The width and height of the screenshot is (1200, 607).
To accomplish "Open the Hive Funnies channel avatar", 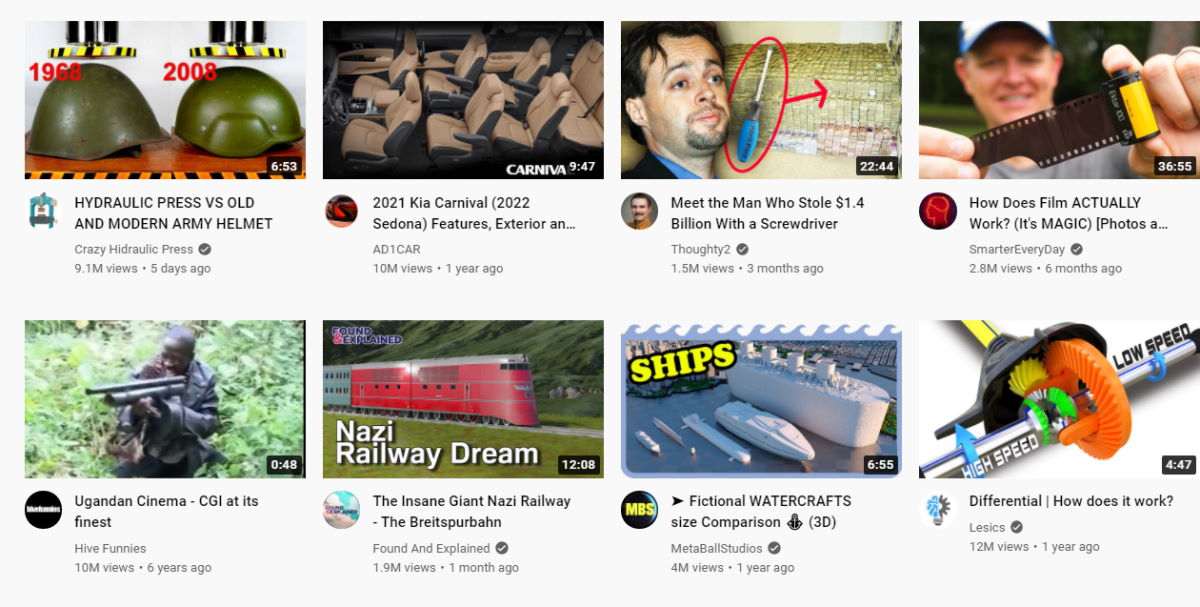I will (44, 510).
